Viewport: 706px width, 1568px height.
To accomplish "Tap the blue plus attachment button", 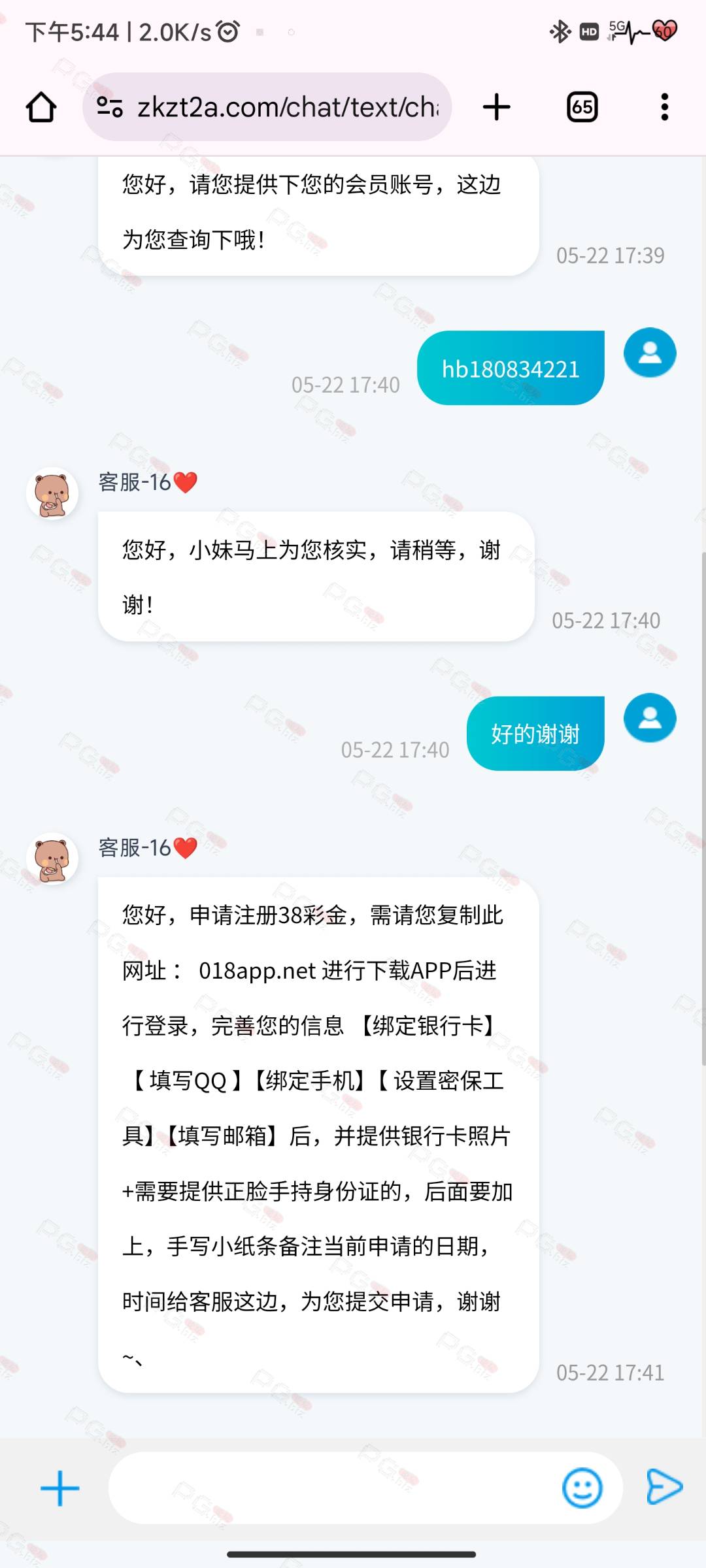I will [60, 1488].
